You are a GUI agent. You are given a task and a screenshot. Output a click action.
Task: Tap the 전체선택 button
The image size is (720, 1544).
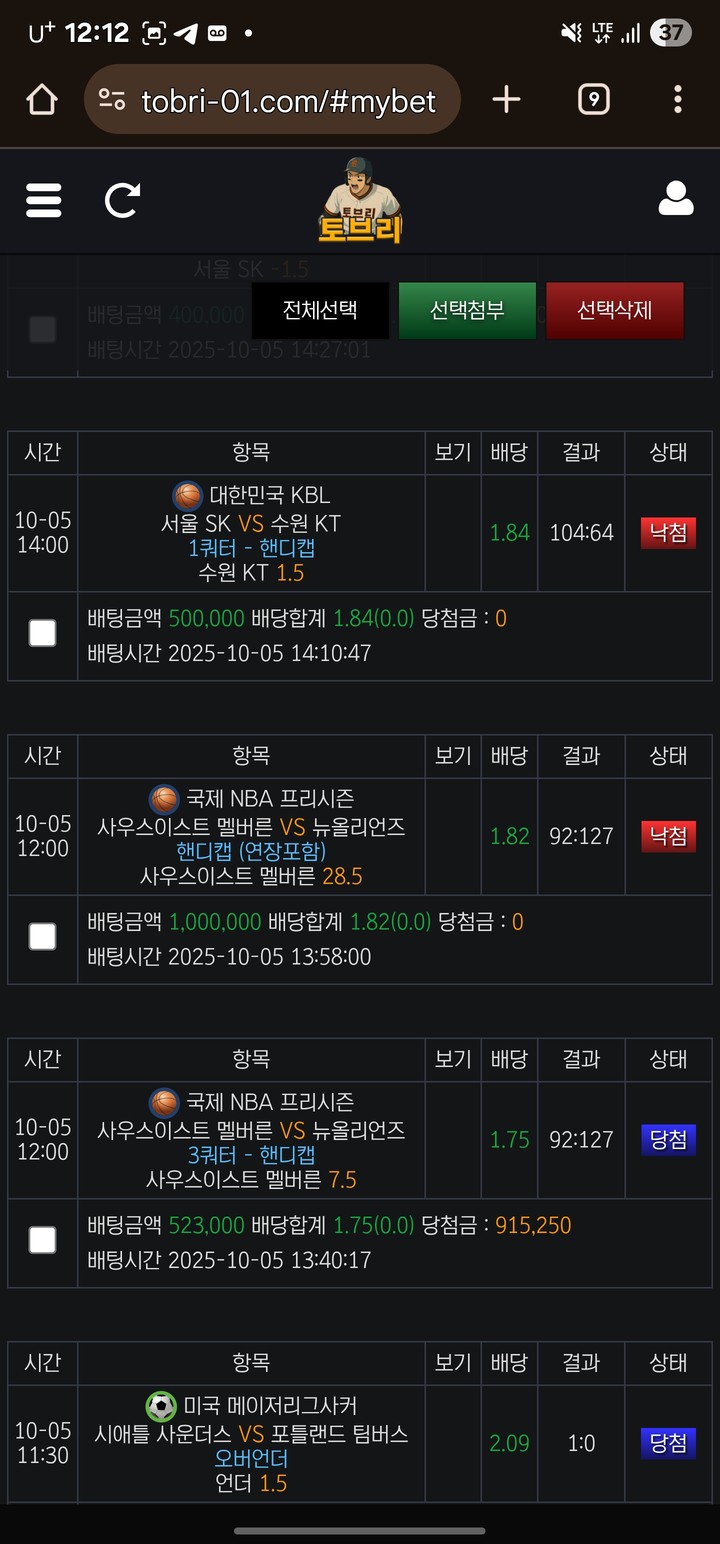click(x=320, y=310)
